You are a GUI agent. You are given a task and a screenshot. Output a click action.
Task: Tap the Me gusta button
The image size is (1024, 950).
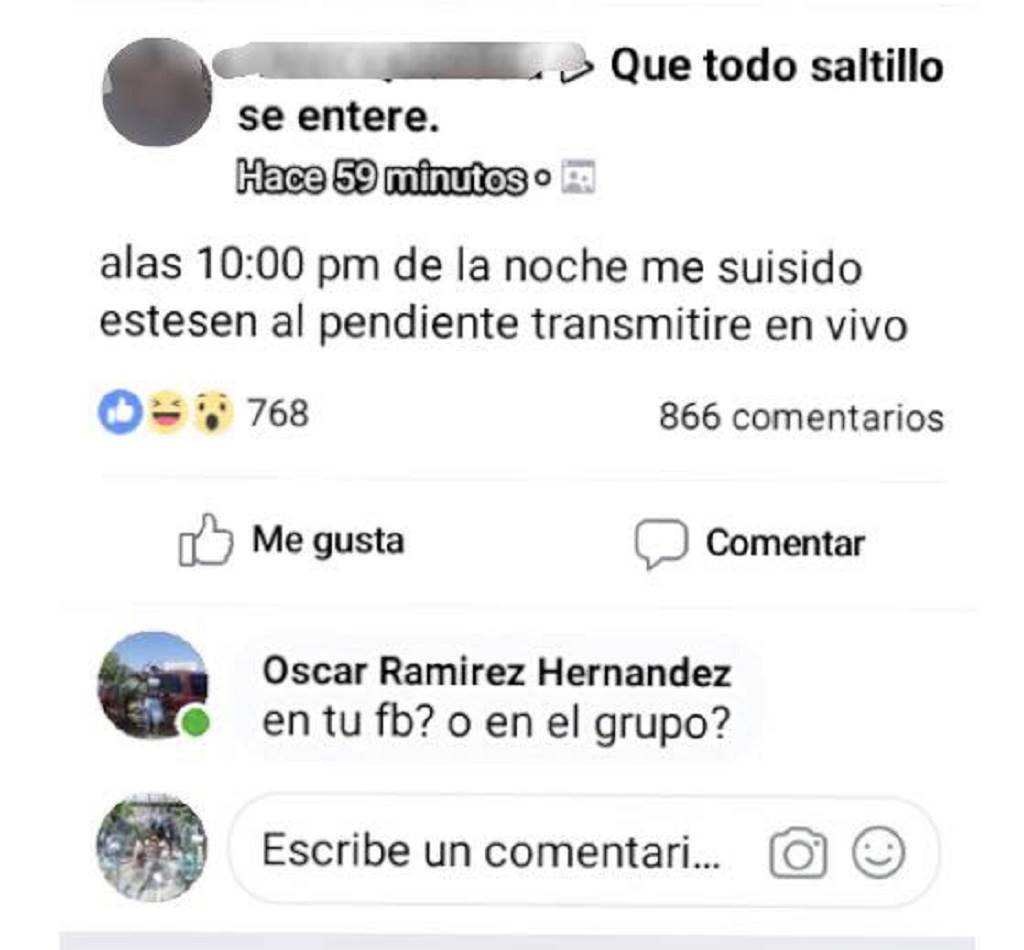292,541
